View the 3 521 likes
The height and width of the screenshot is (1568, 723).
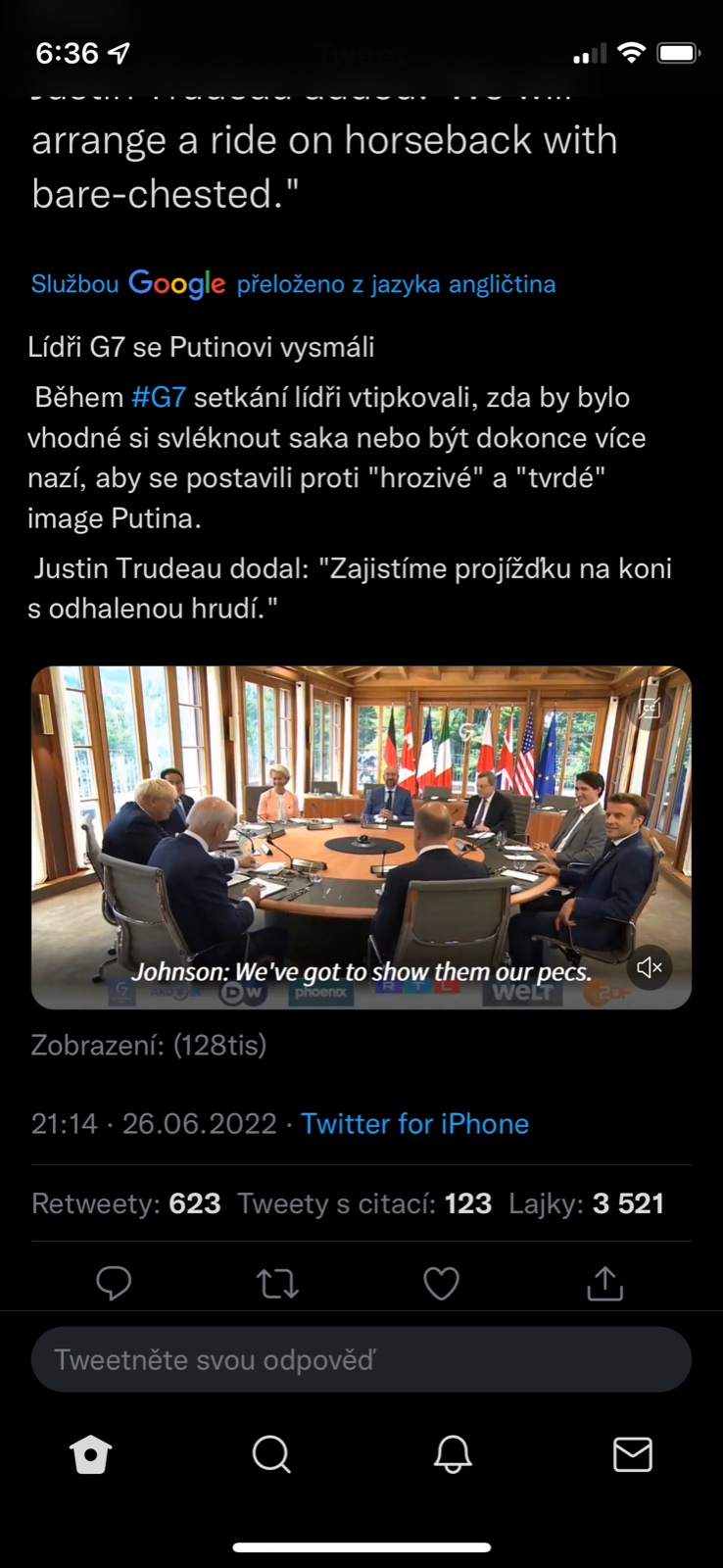pos(586,1203)
